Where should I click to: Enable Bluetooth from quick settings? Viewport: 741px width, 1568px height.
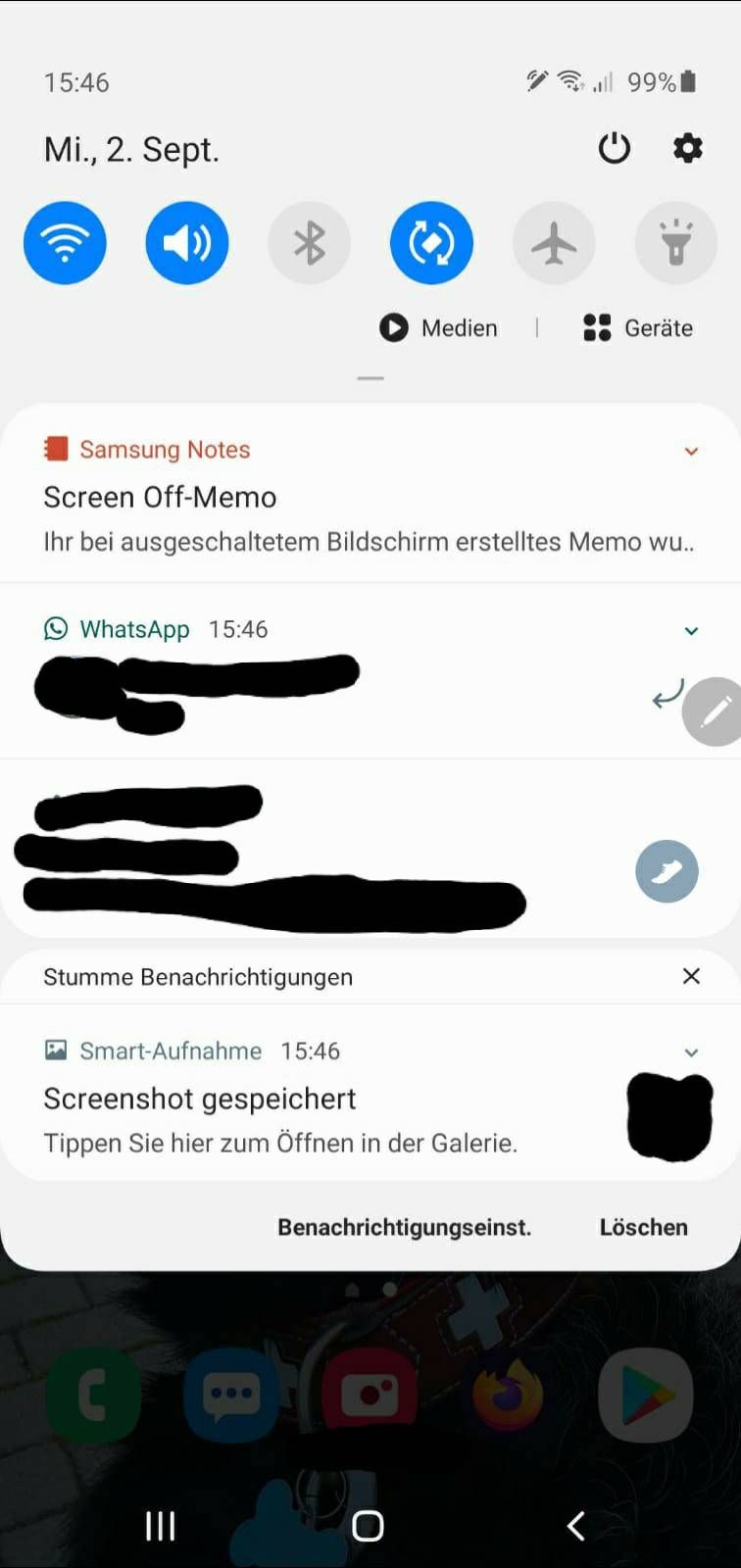click(310, 243)
